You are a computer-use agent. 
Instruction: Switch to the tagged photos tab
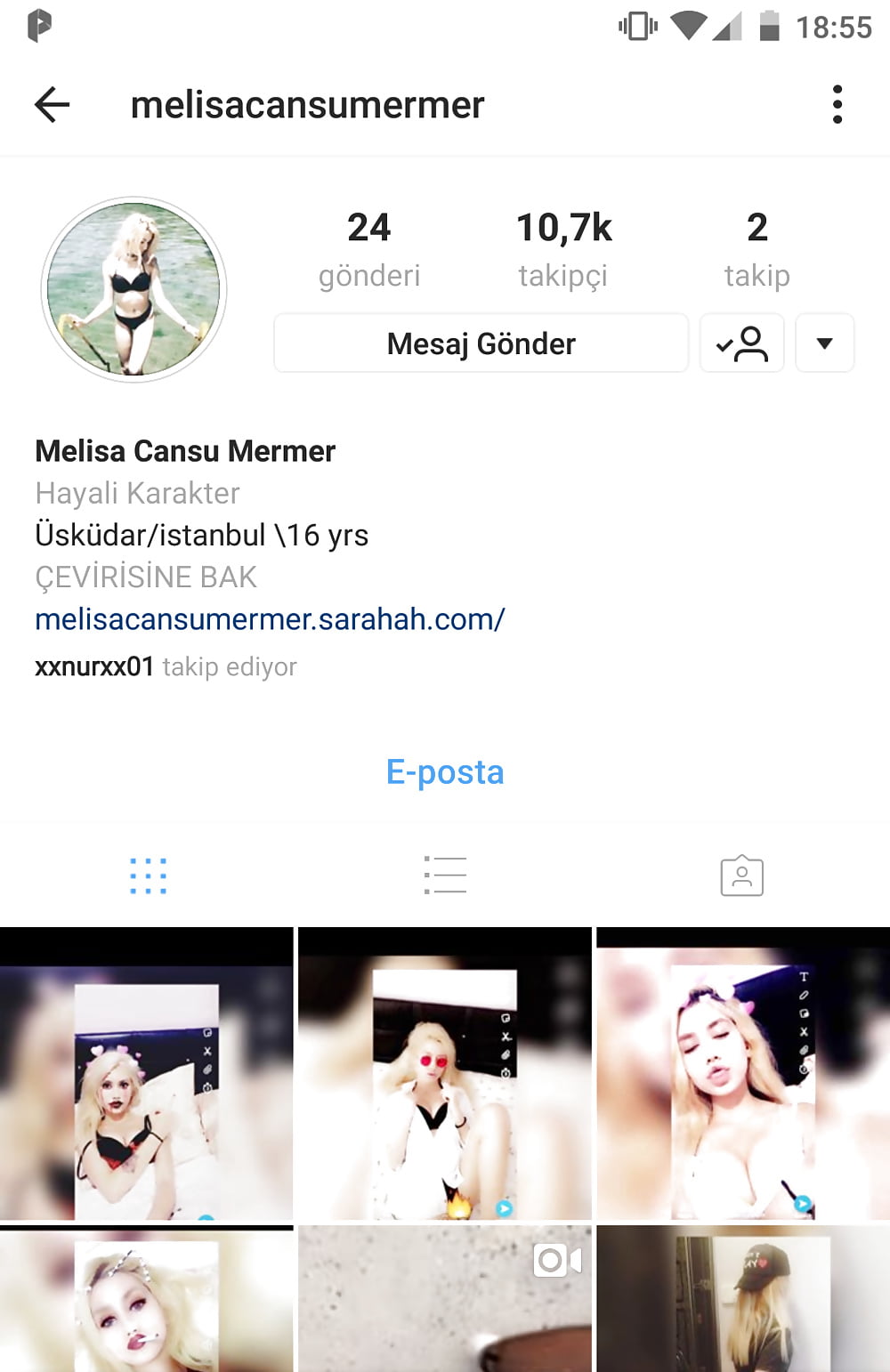click(x=741, y=876)
